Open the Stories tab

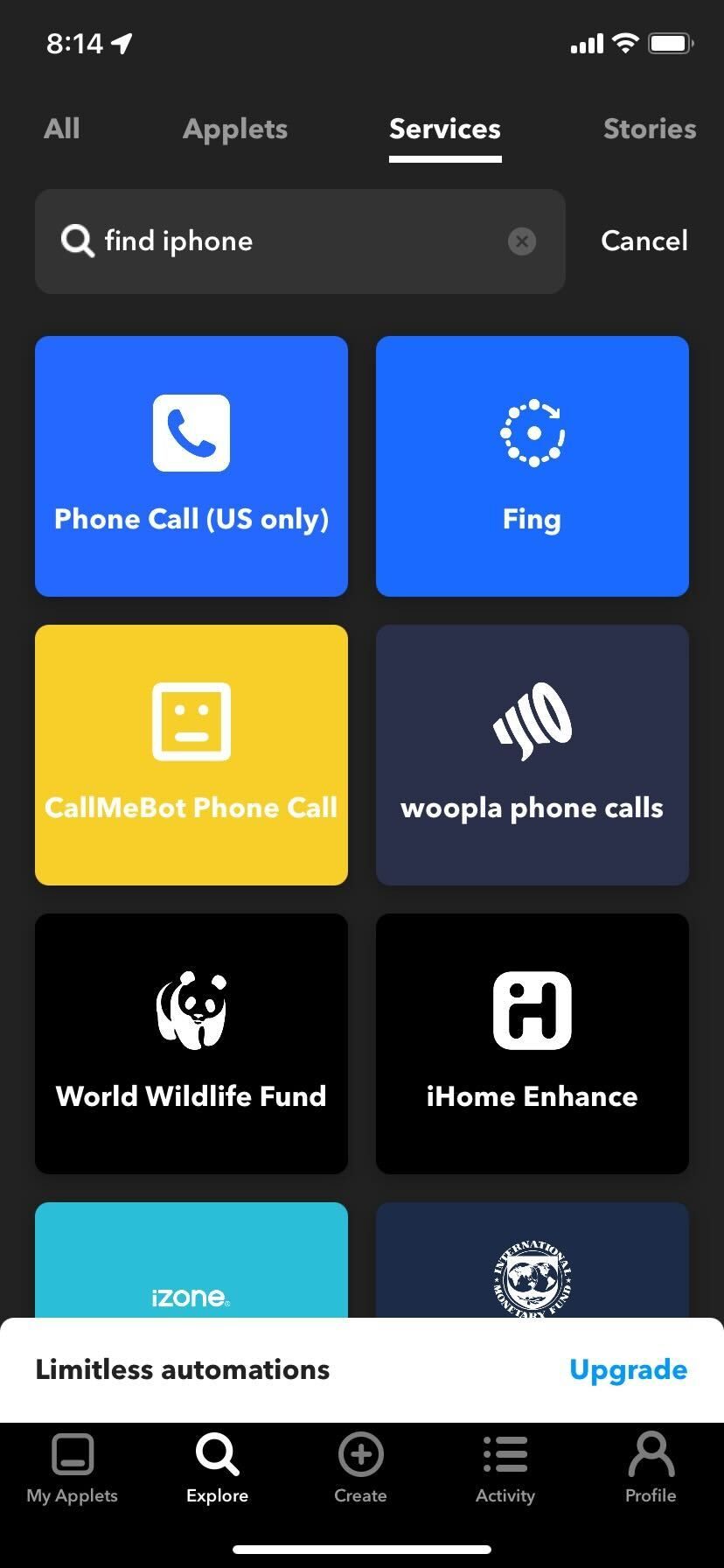point(649,129)
